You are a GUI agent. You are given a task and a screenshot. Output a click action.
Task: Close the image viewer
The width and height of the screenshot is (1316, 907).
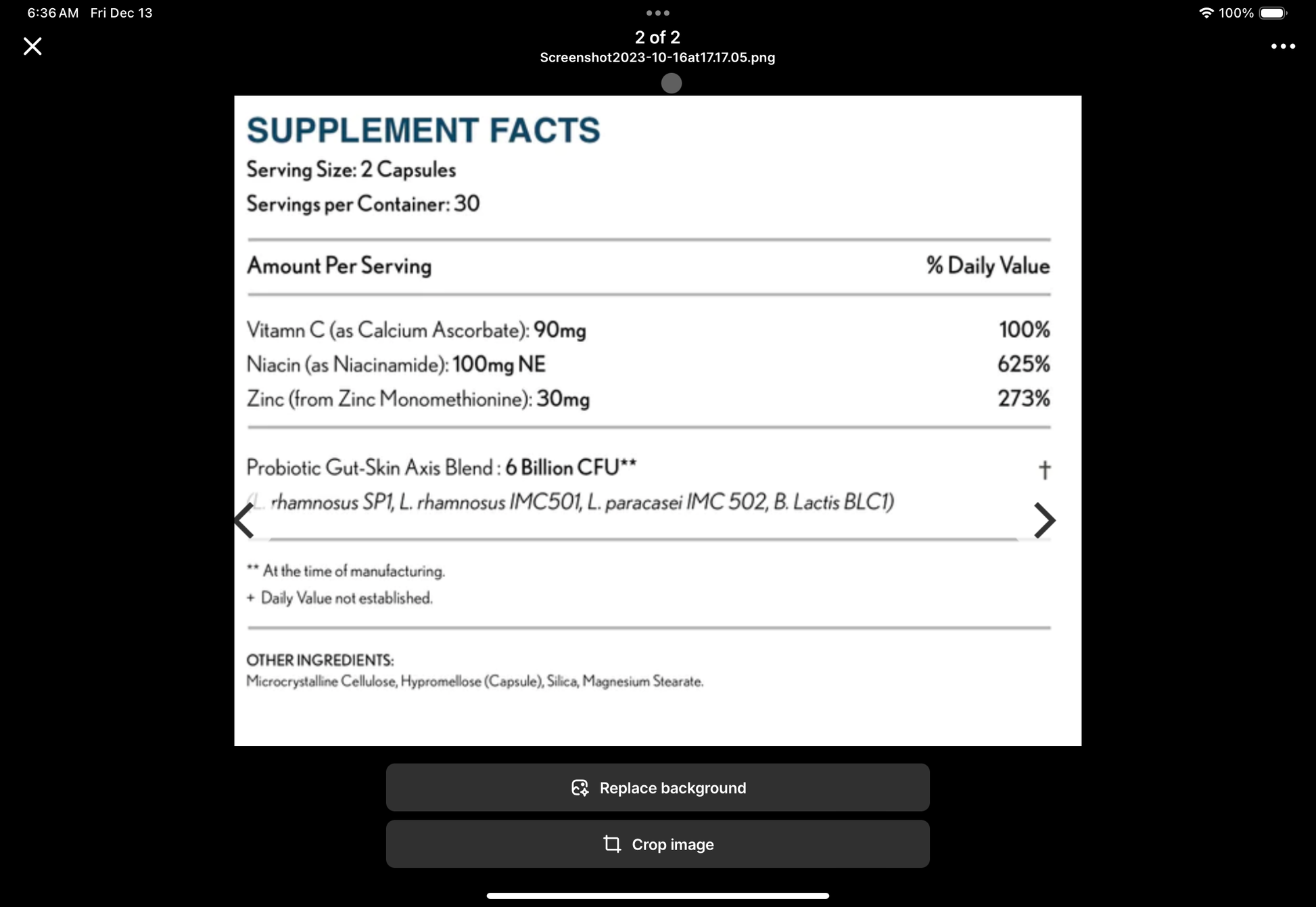tap(32, 46)
